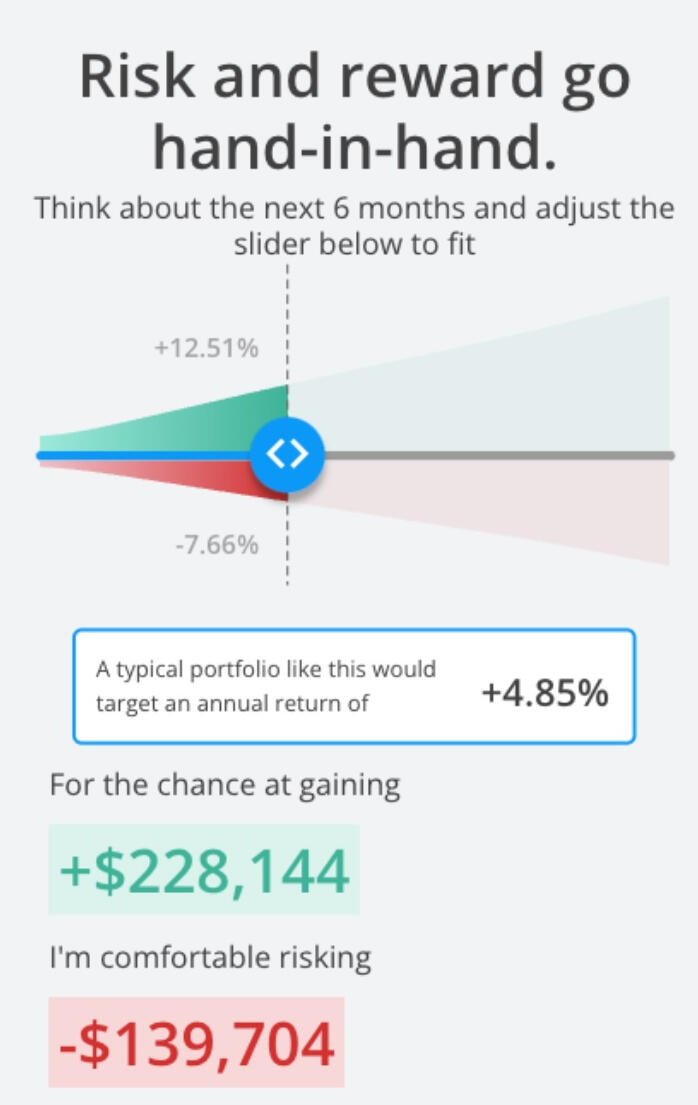Tap the blue risk slider handle
The image size is (698, 1105).
click(287, 455)
